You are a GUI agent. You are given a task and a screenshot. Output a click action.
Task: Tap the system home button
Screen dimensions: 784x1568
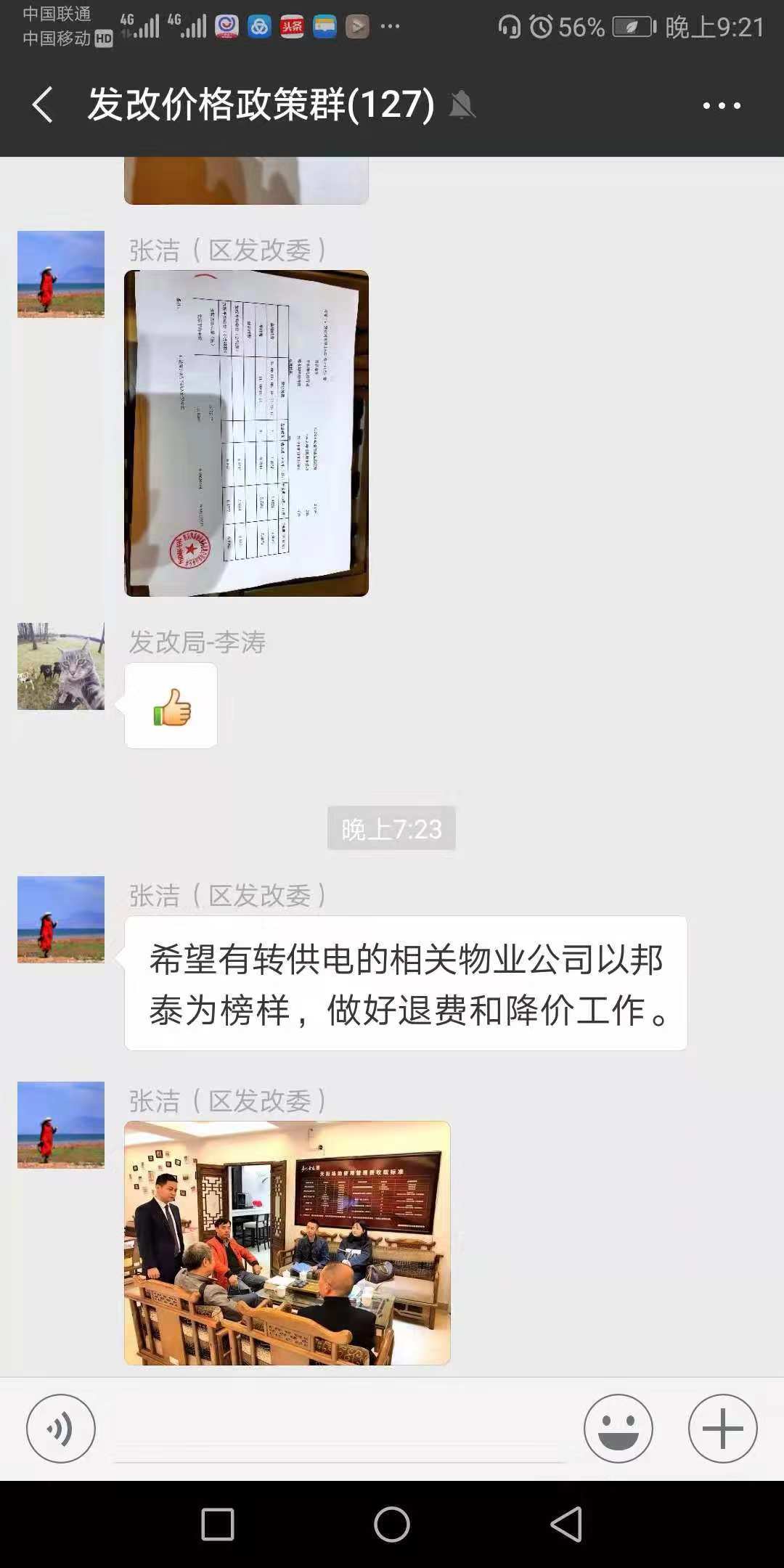tap(392, 1524)
